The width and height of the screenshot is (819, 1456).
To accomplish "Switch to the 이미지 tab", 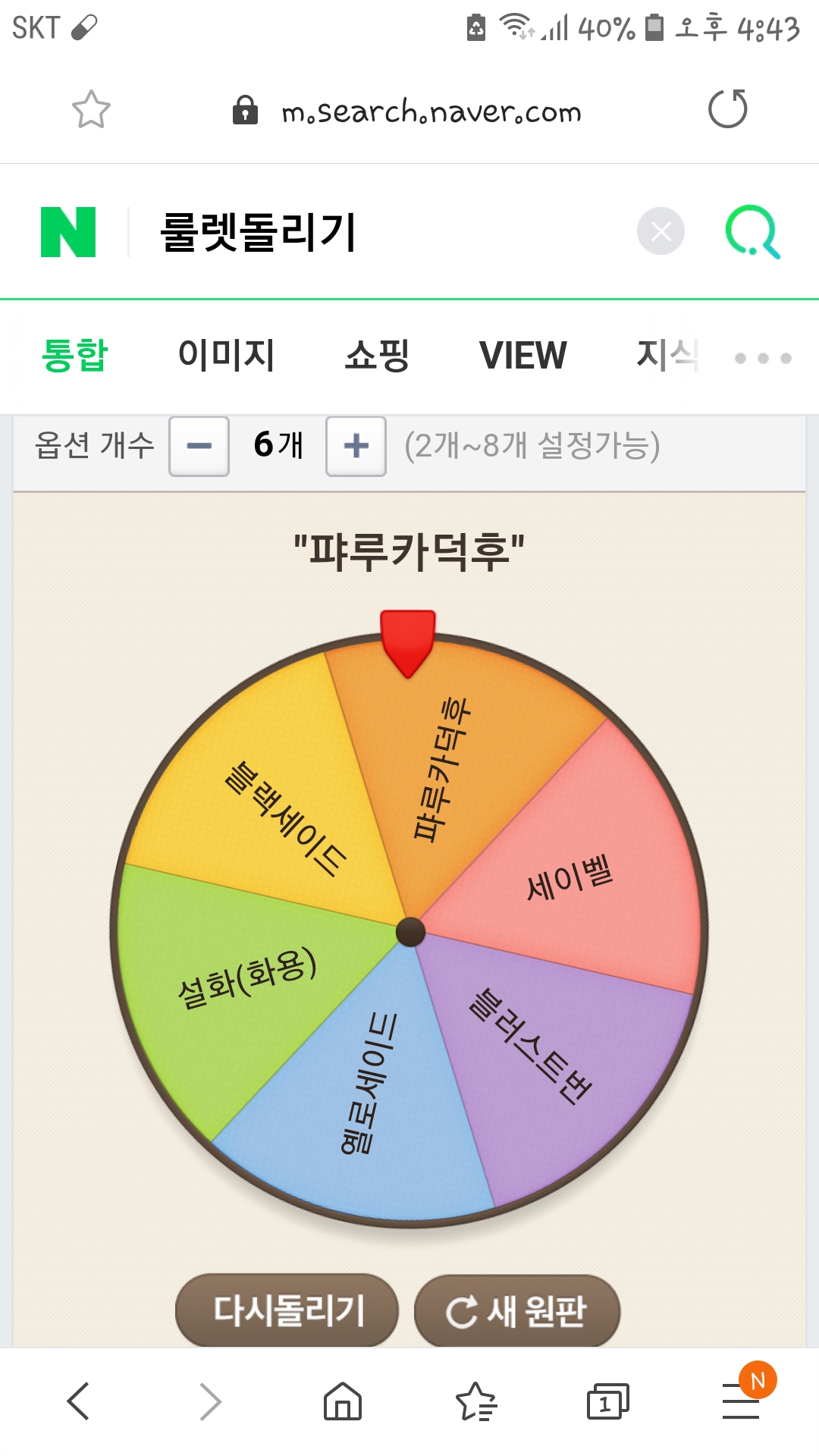I will (226, 355).
